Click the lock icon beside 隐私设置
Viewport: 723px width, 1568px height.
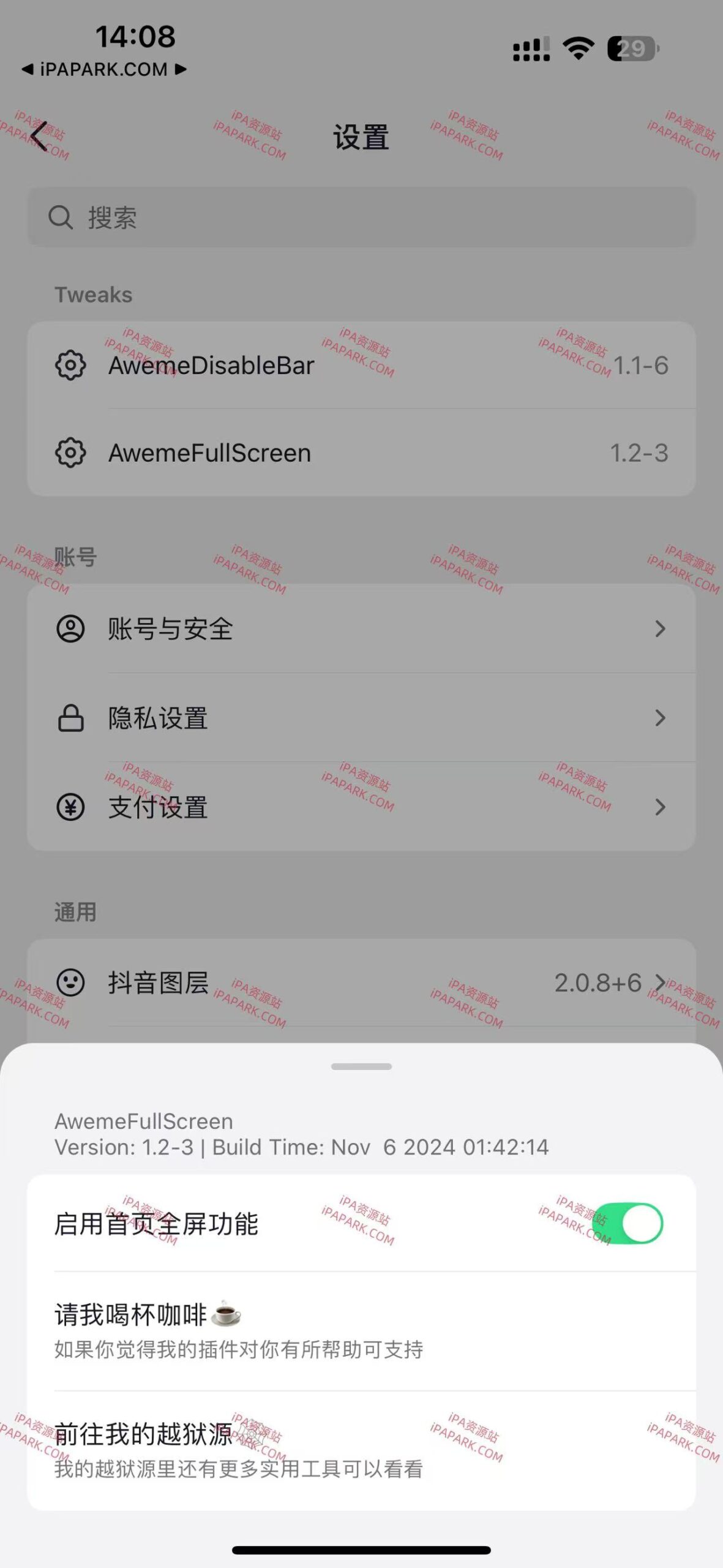[x=72, y=718]
